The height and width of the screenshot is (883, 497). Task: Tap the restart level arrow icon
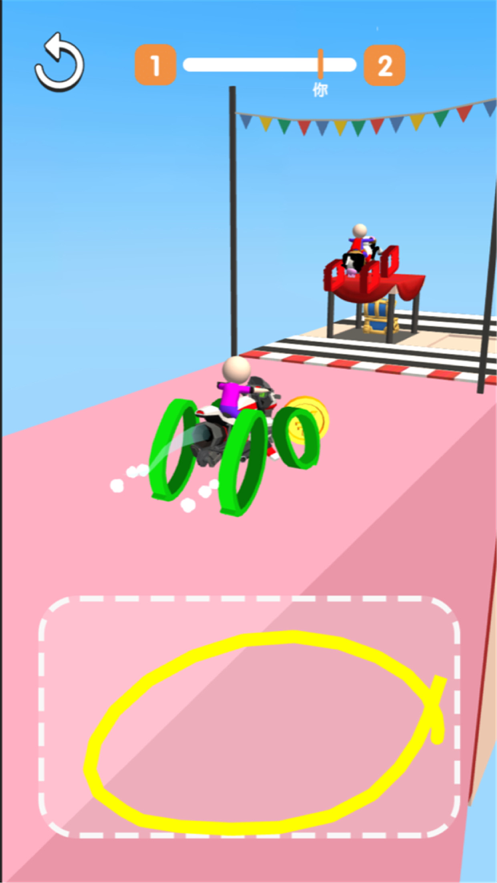point(59,62)
